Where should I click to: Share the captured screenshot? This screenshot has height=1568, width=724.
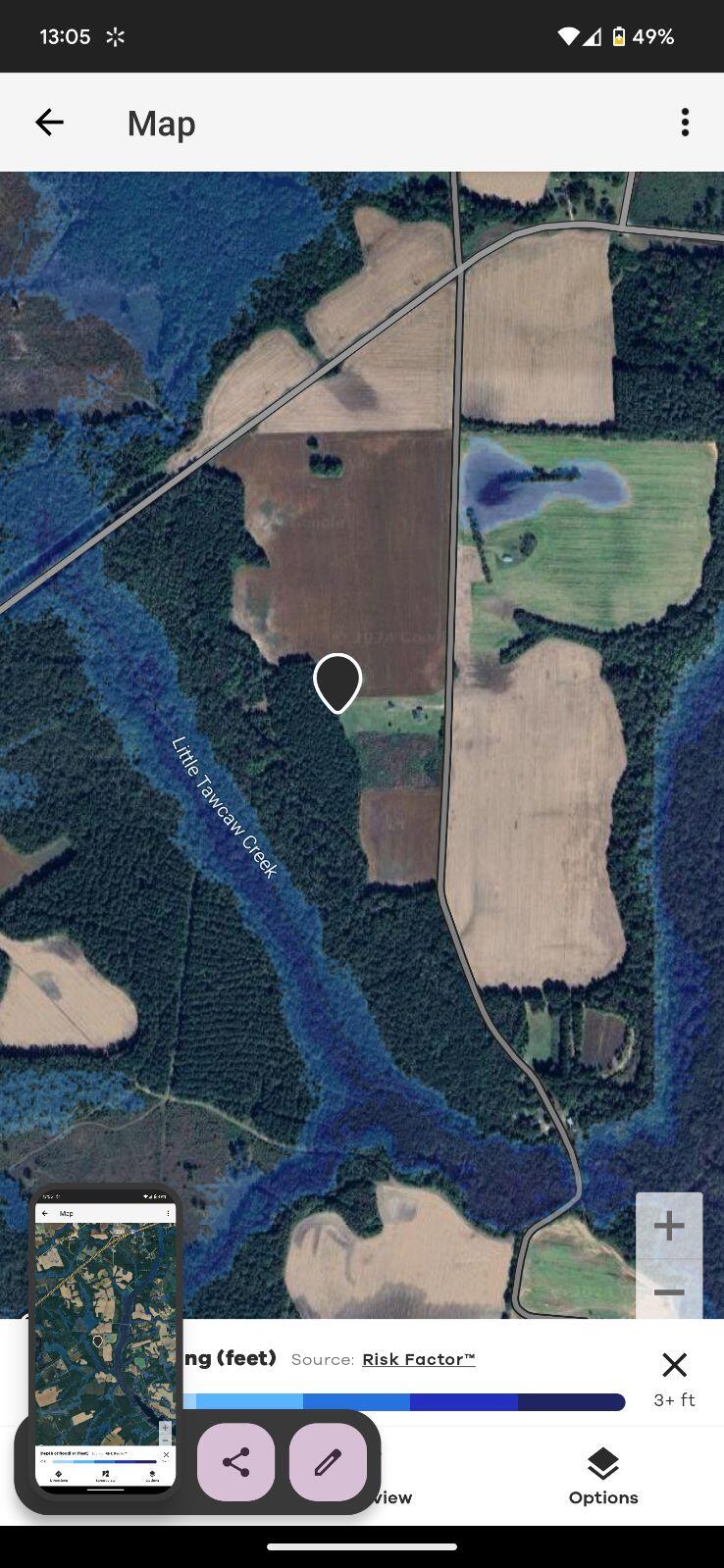235,1462
